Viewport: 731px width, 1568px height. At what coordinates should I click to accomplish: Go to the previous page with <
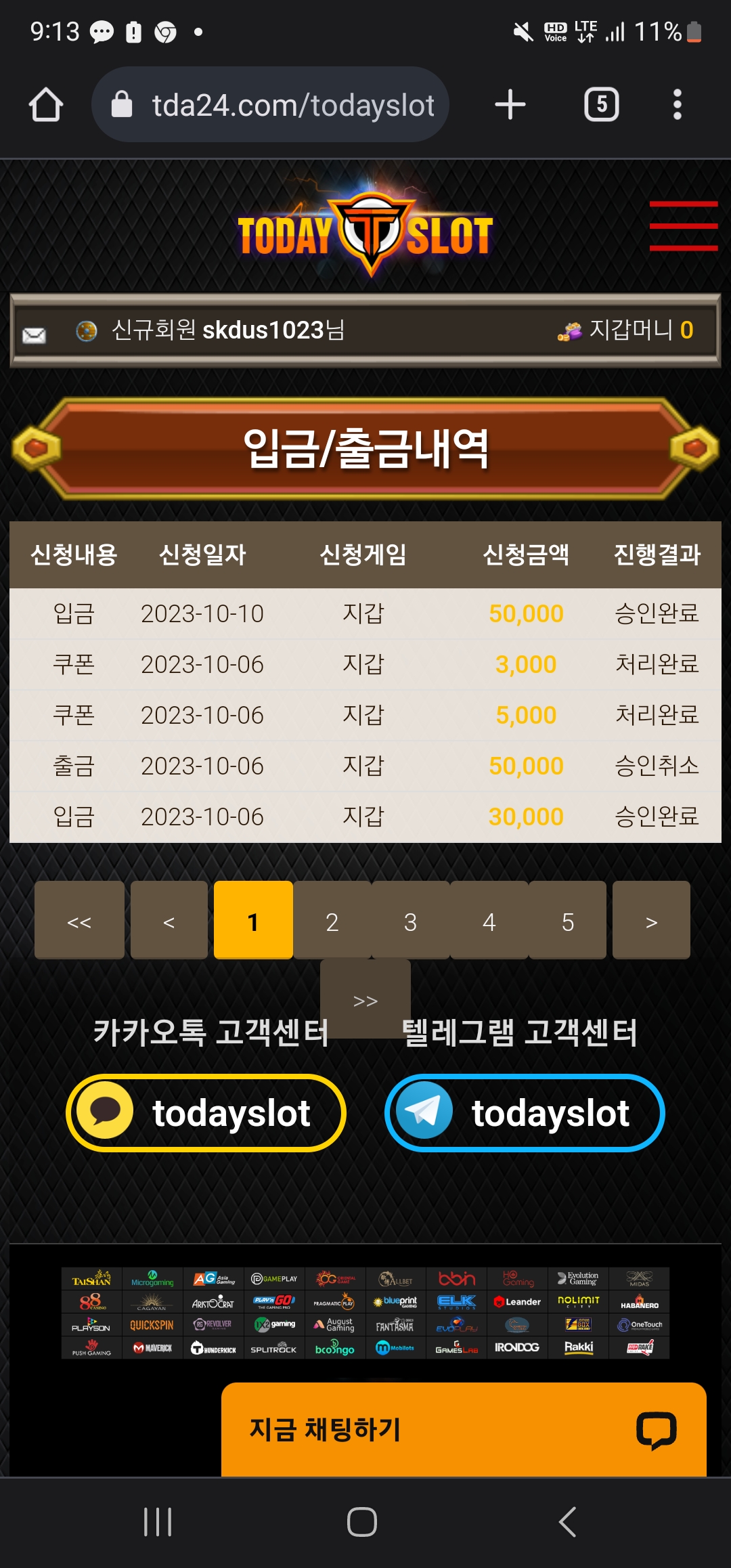coord(169,921)
